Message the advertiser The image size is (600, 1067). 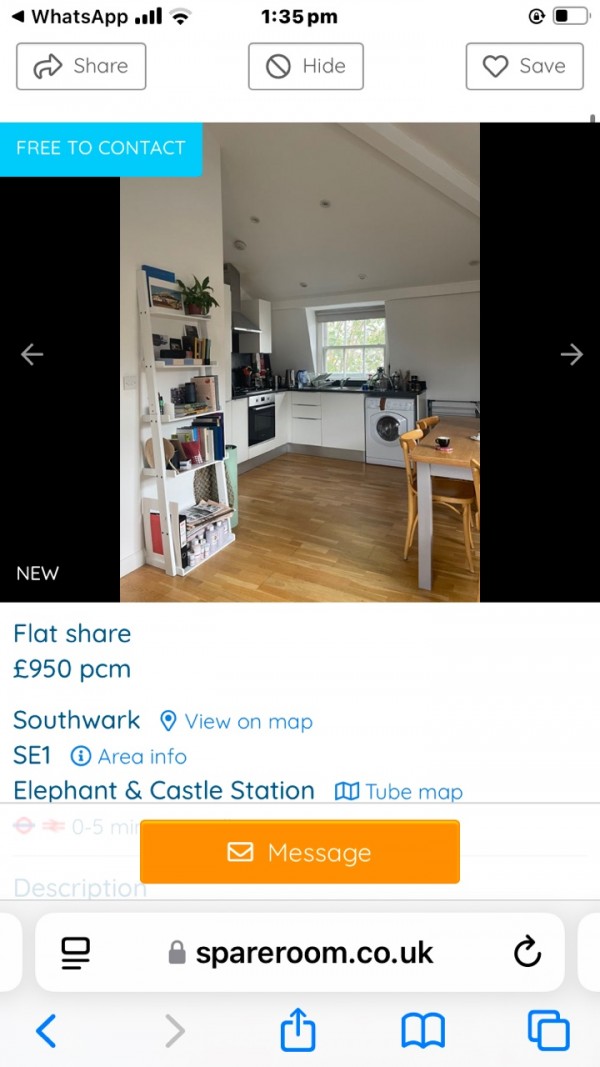coord(300,852)
